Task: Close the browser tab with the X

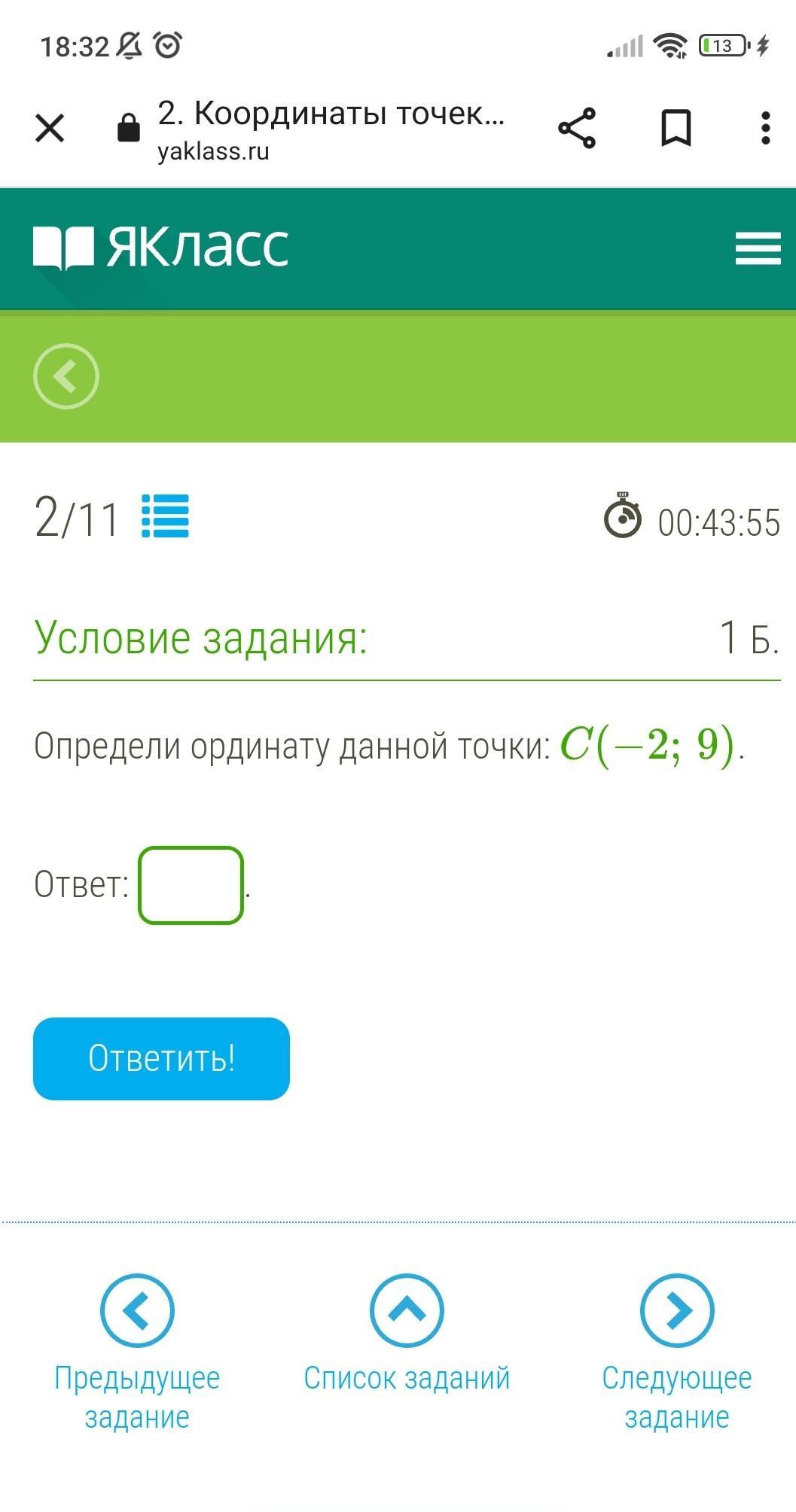Action: pyautogui.click(x=50, y=128)
